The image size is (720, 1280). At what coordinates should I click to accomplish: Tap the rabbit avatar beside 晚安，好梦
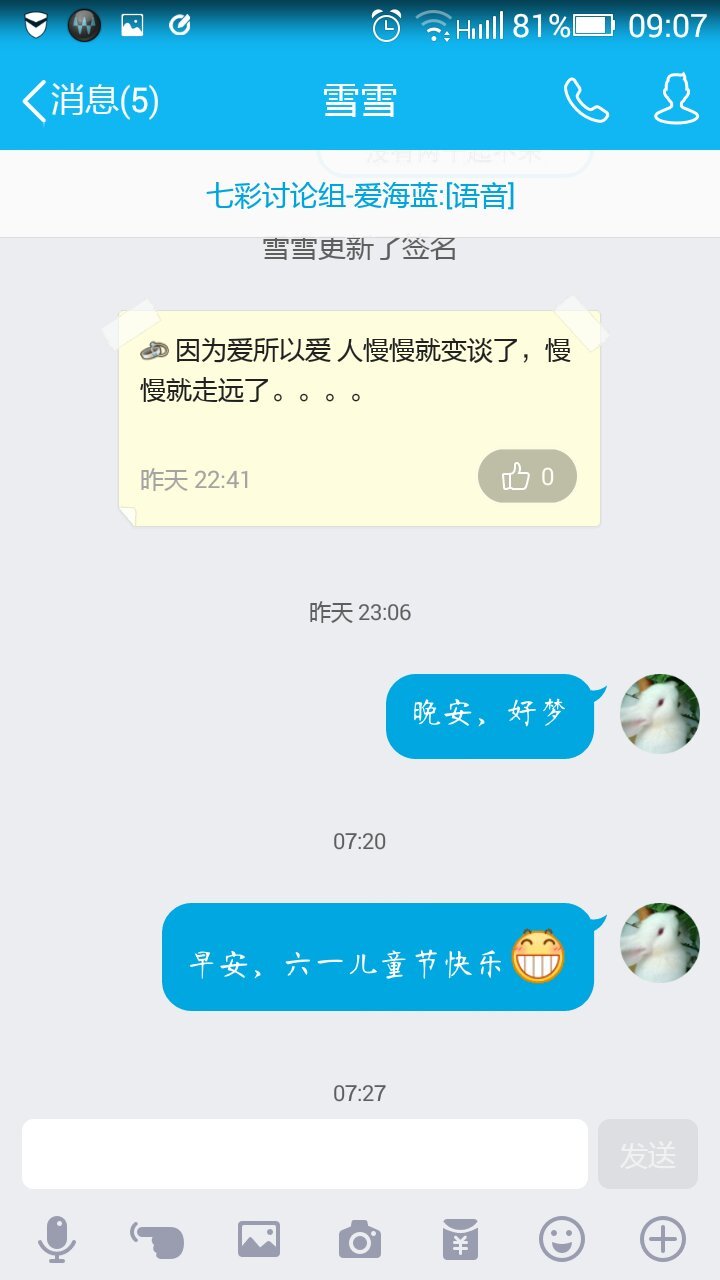point(660,714)
